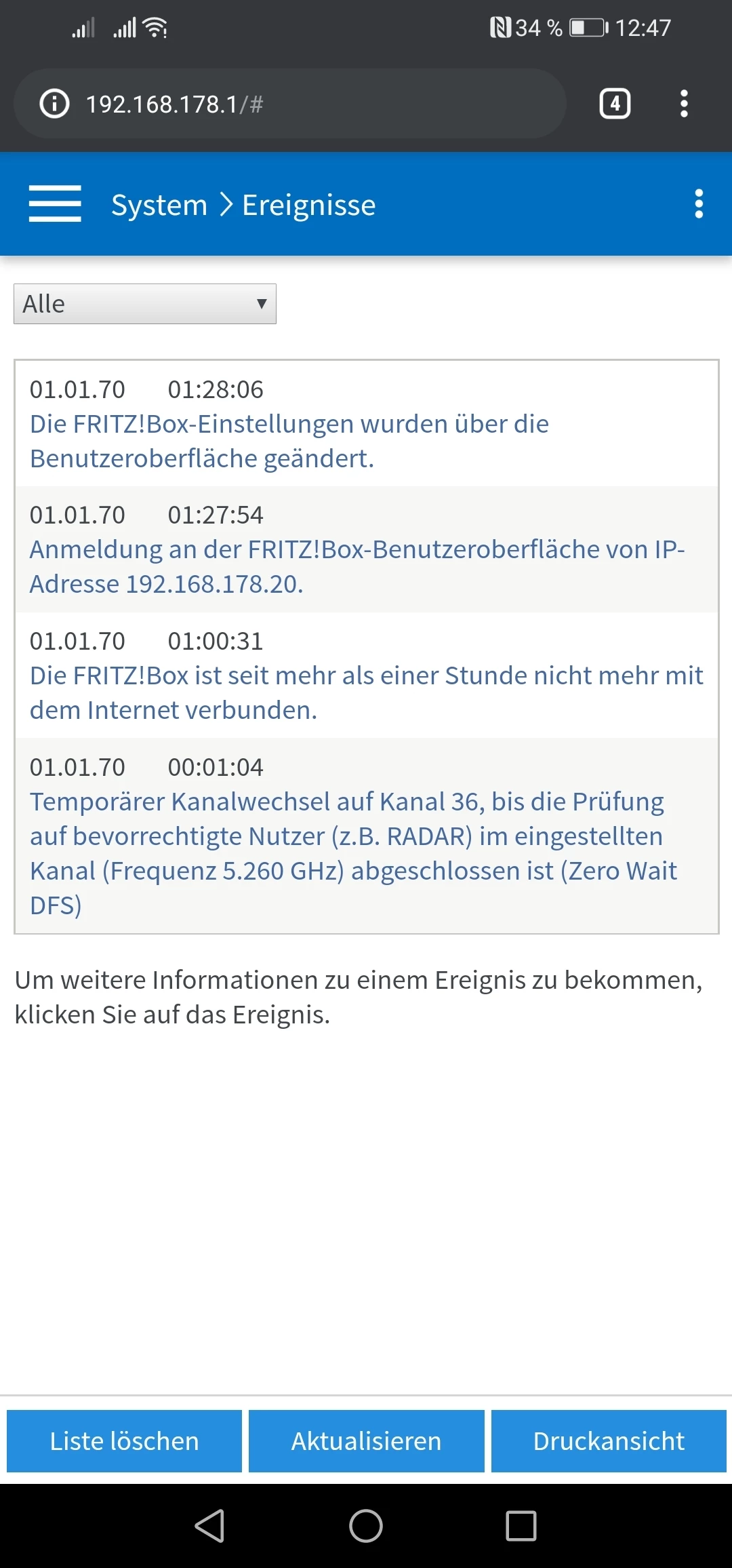Open the 01:28:06 settings changed event
732x1568 pixels.
pyautogui.click(x=290, y=441)
